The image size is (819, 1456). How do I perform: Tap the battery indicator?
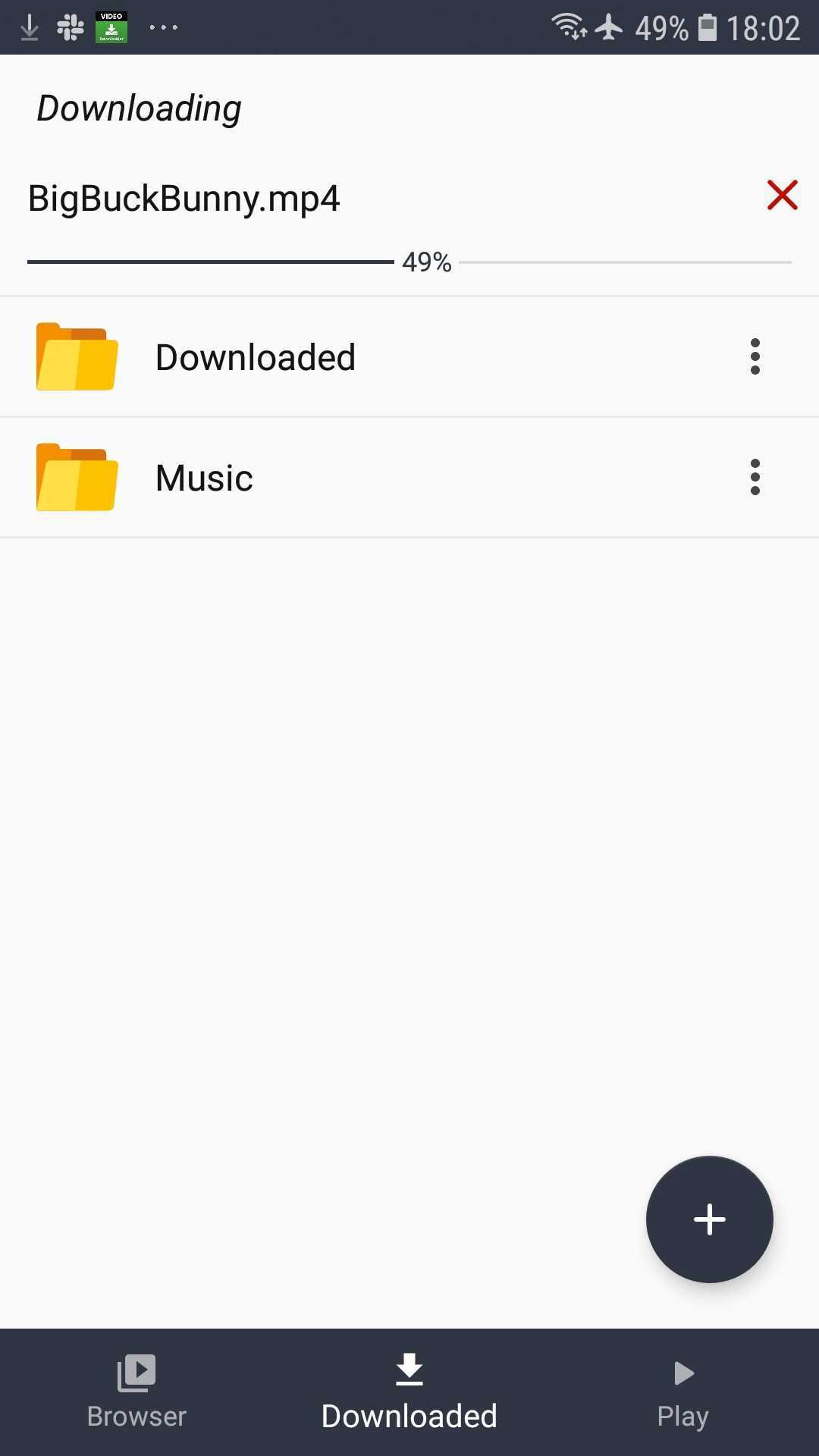pyautogui.click(x=707, y=27)
